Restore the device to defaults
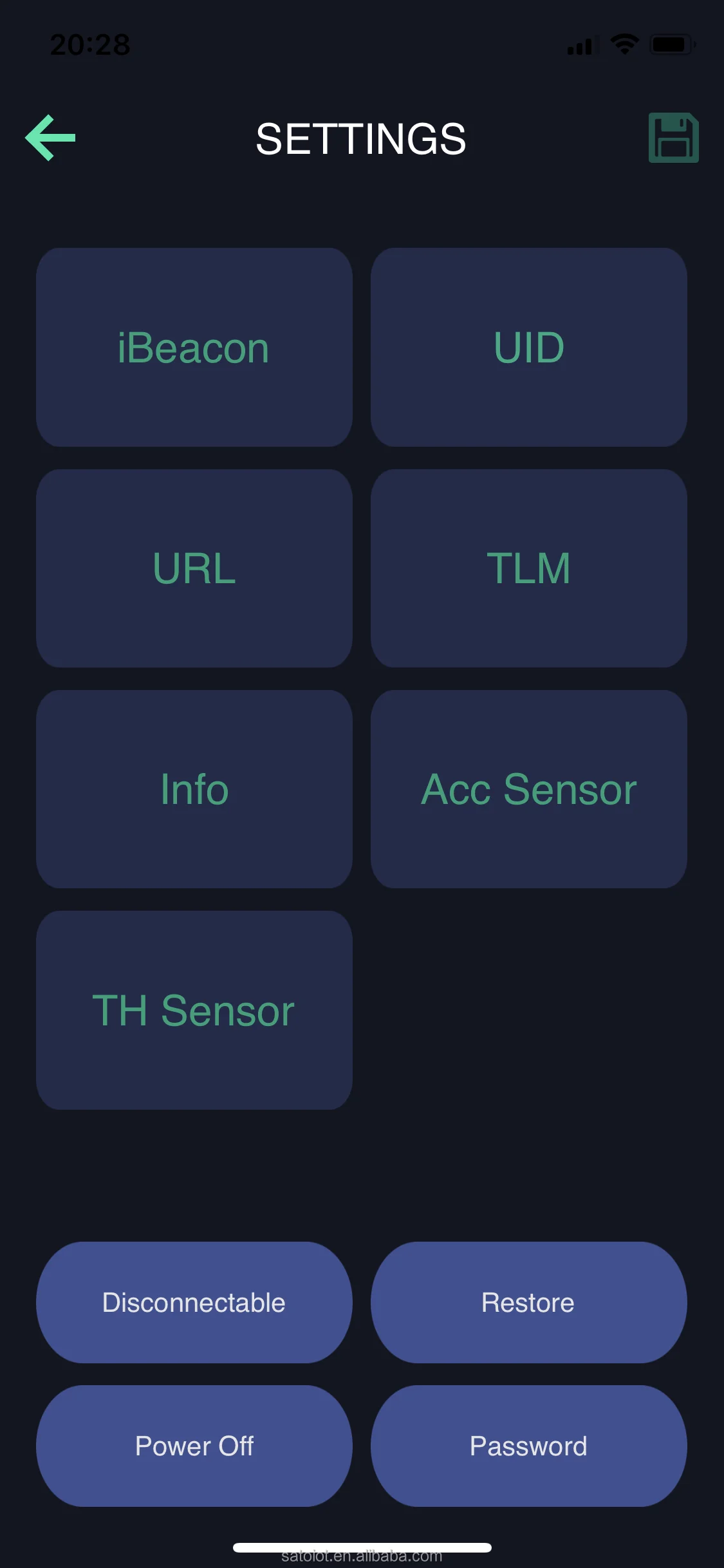The height and width of the screenshot is (1568, 724). pyautogui.click(x=529, y=1302)
